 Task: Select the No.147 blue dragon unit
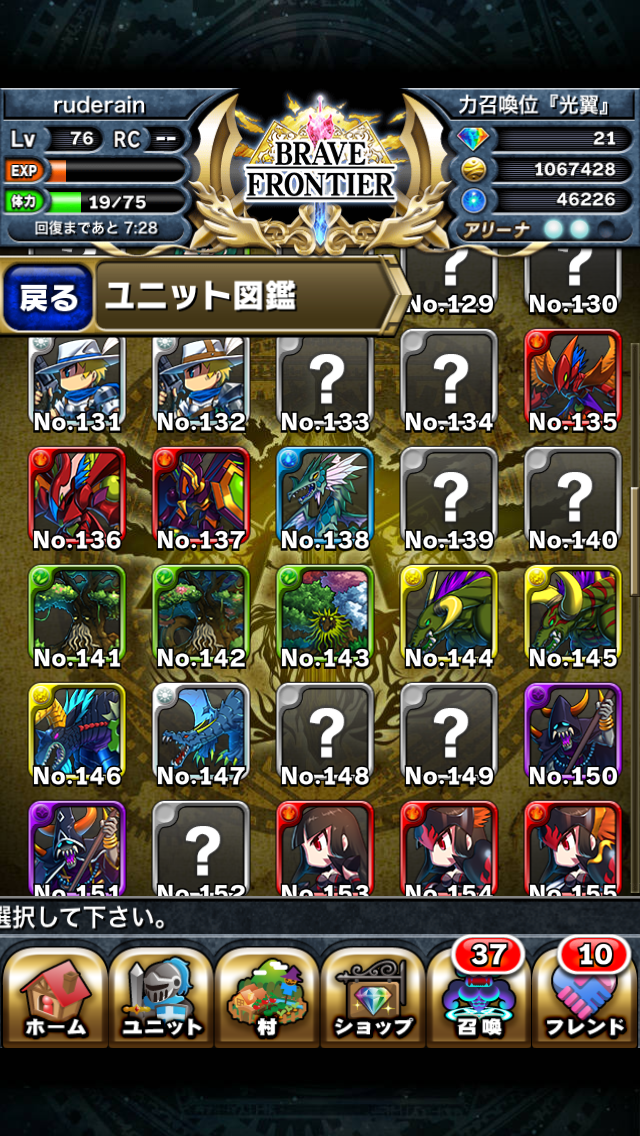201,734
